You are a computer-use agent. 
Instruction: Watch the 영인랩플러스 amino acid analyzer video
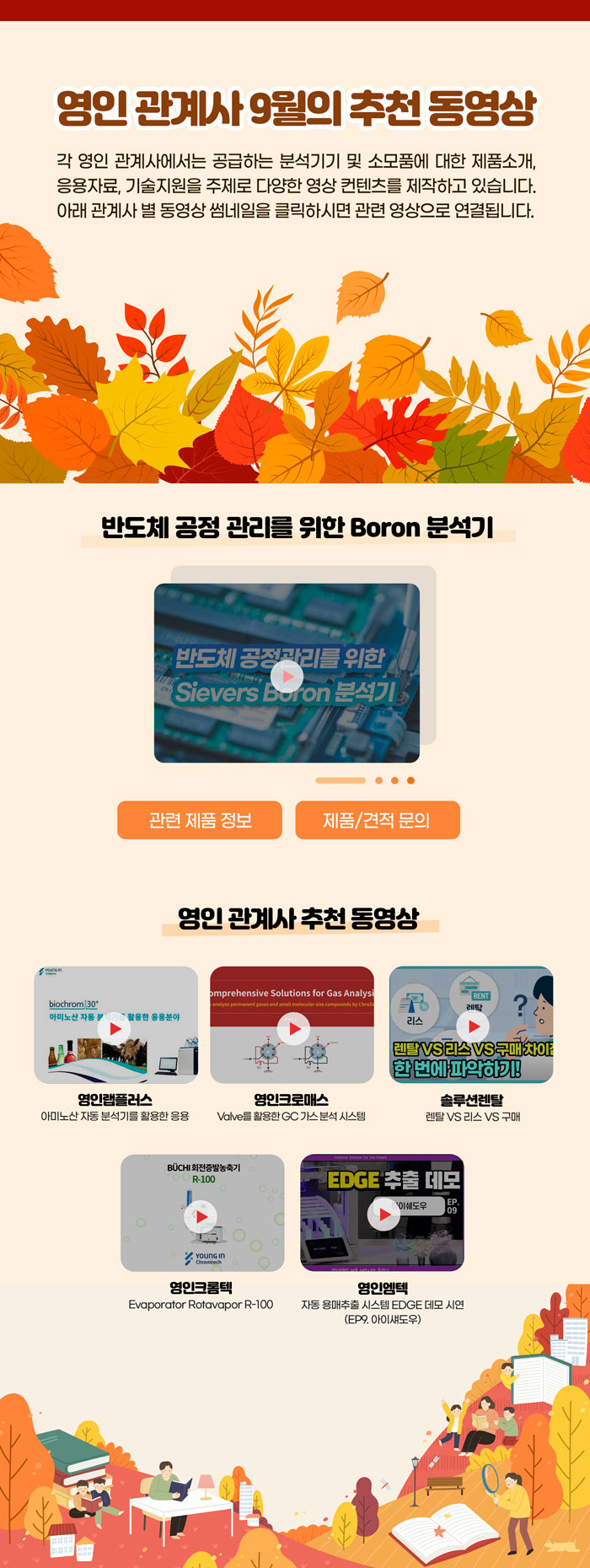pos(115,1028)
